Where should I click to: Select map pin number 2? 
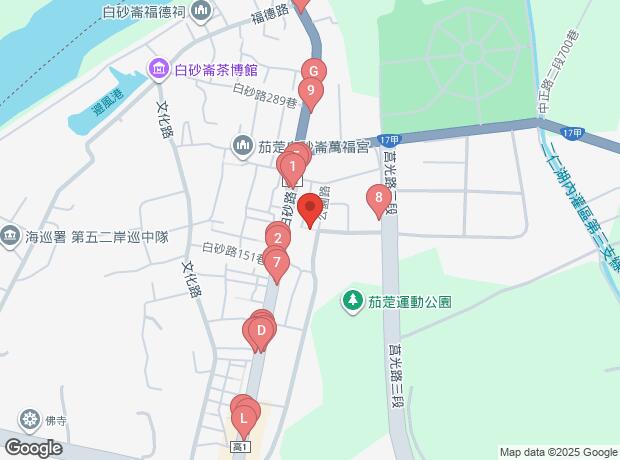(277, 238)
